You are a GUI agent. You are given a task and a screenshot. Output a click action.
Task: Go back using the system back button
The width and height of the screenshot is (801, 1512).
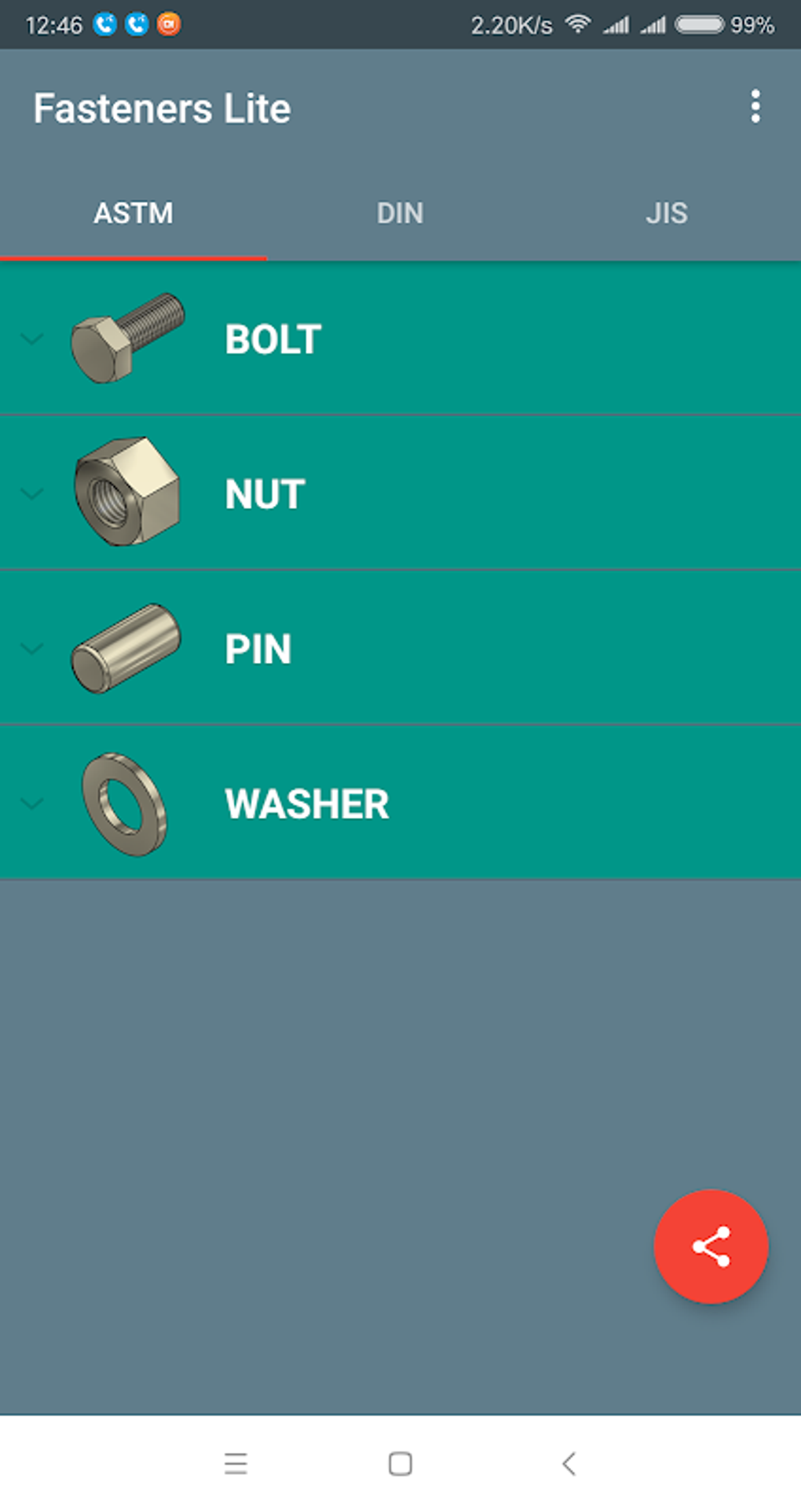pos(569,1464)
